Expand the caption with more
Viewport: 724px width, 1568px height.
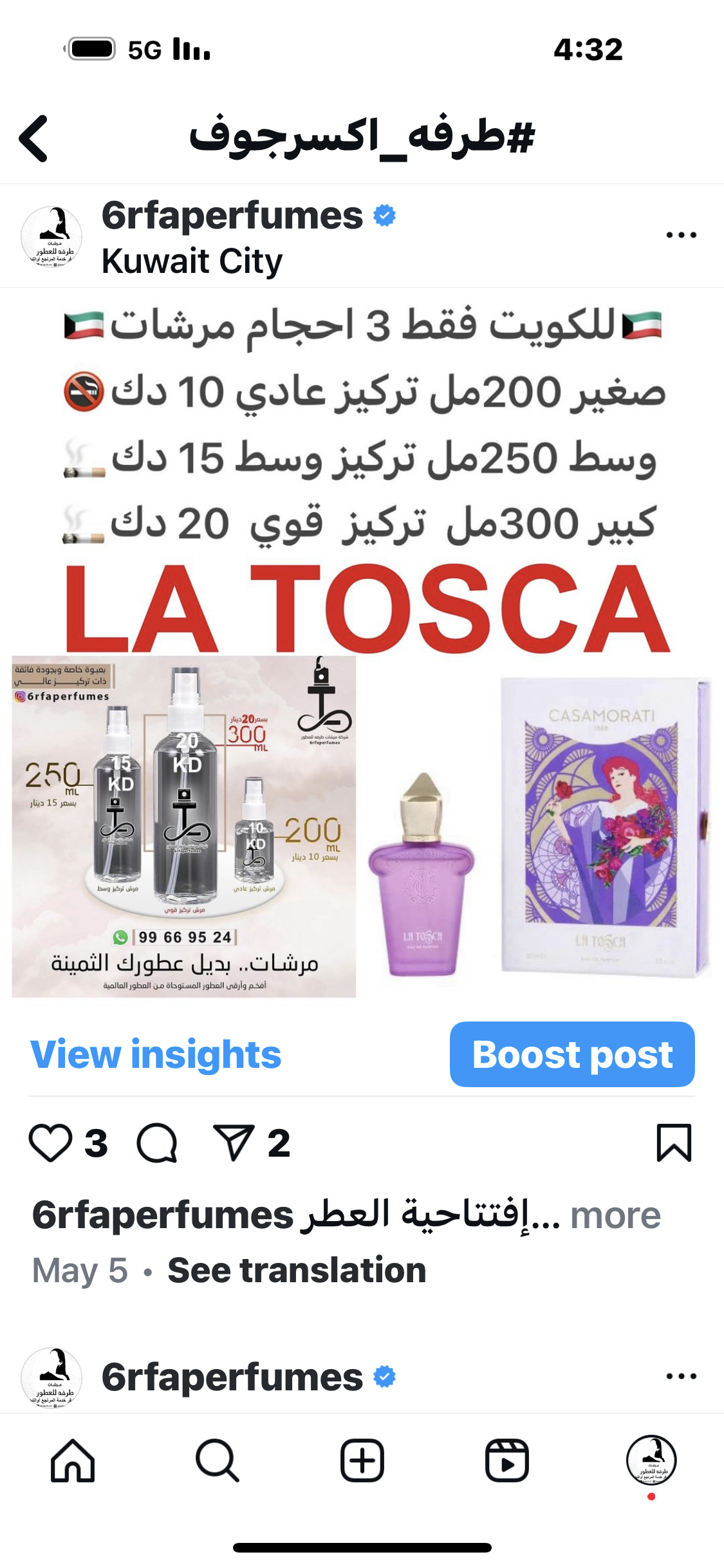pyautogui.click(x=615, y=1215)
